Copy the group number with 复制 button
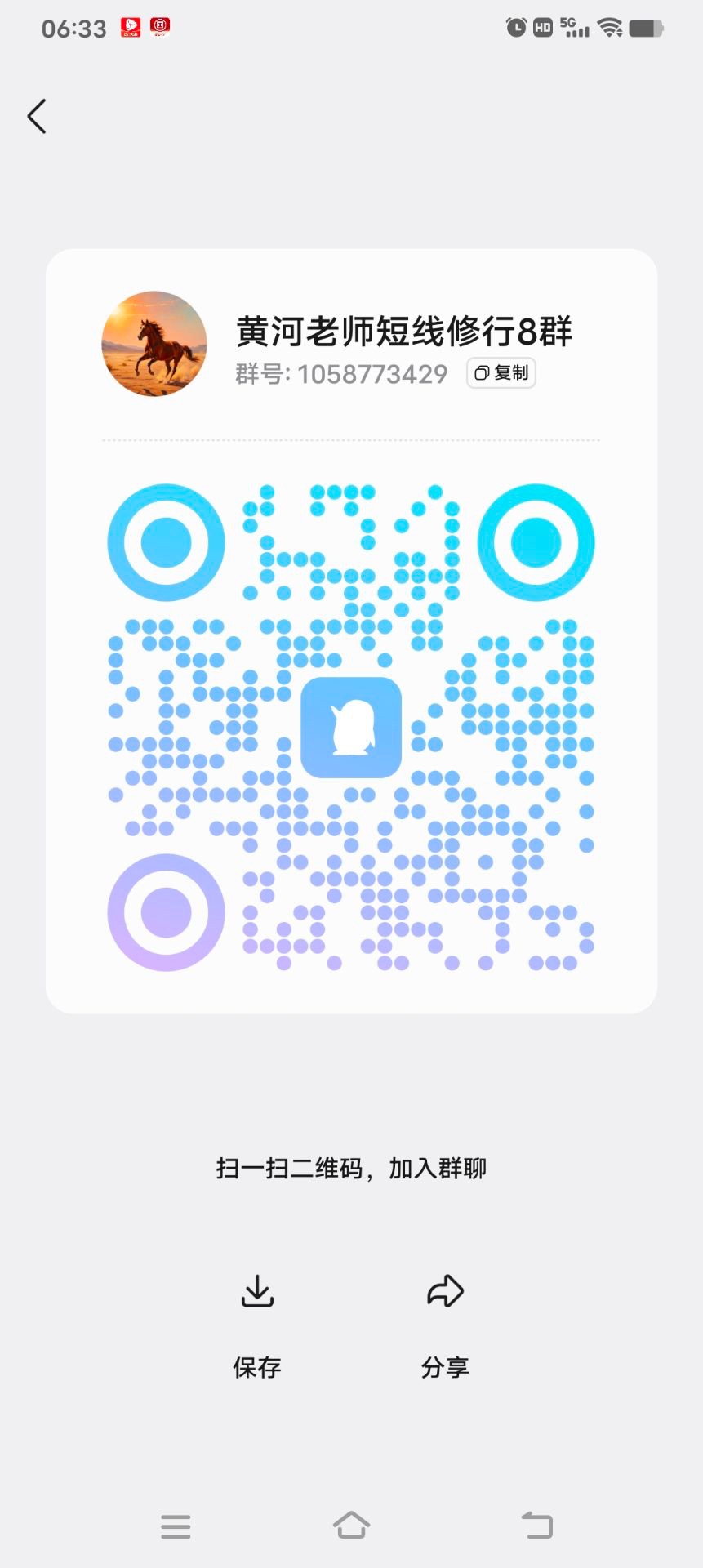The image size is (703, 1568). click(x=501, y=373)
